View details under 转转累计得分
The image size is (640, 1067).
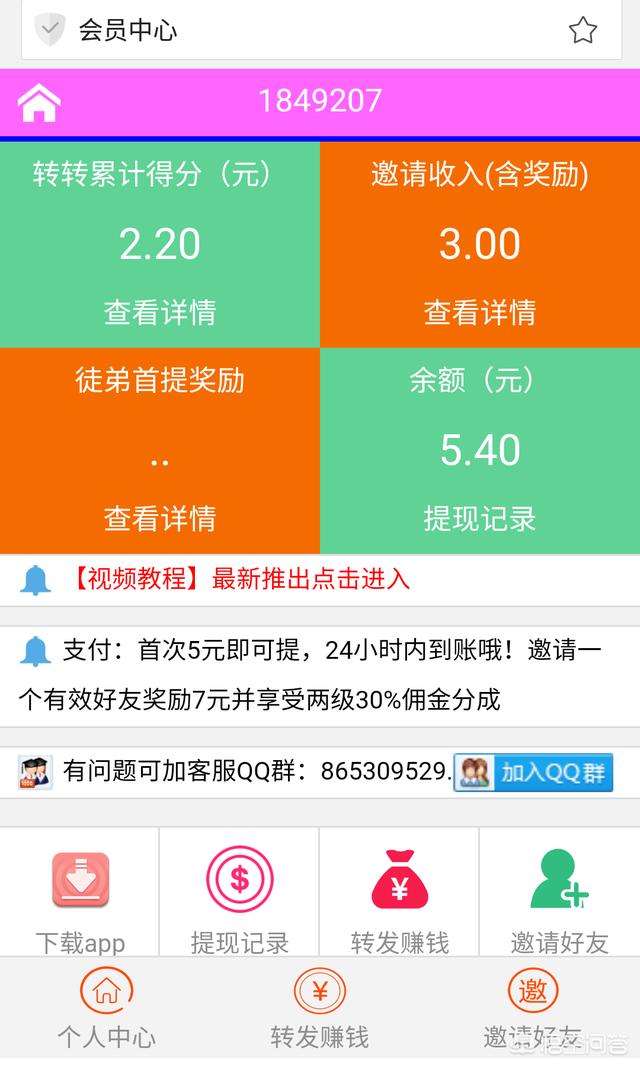coord(160,312)
